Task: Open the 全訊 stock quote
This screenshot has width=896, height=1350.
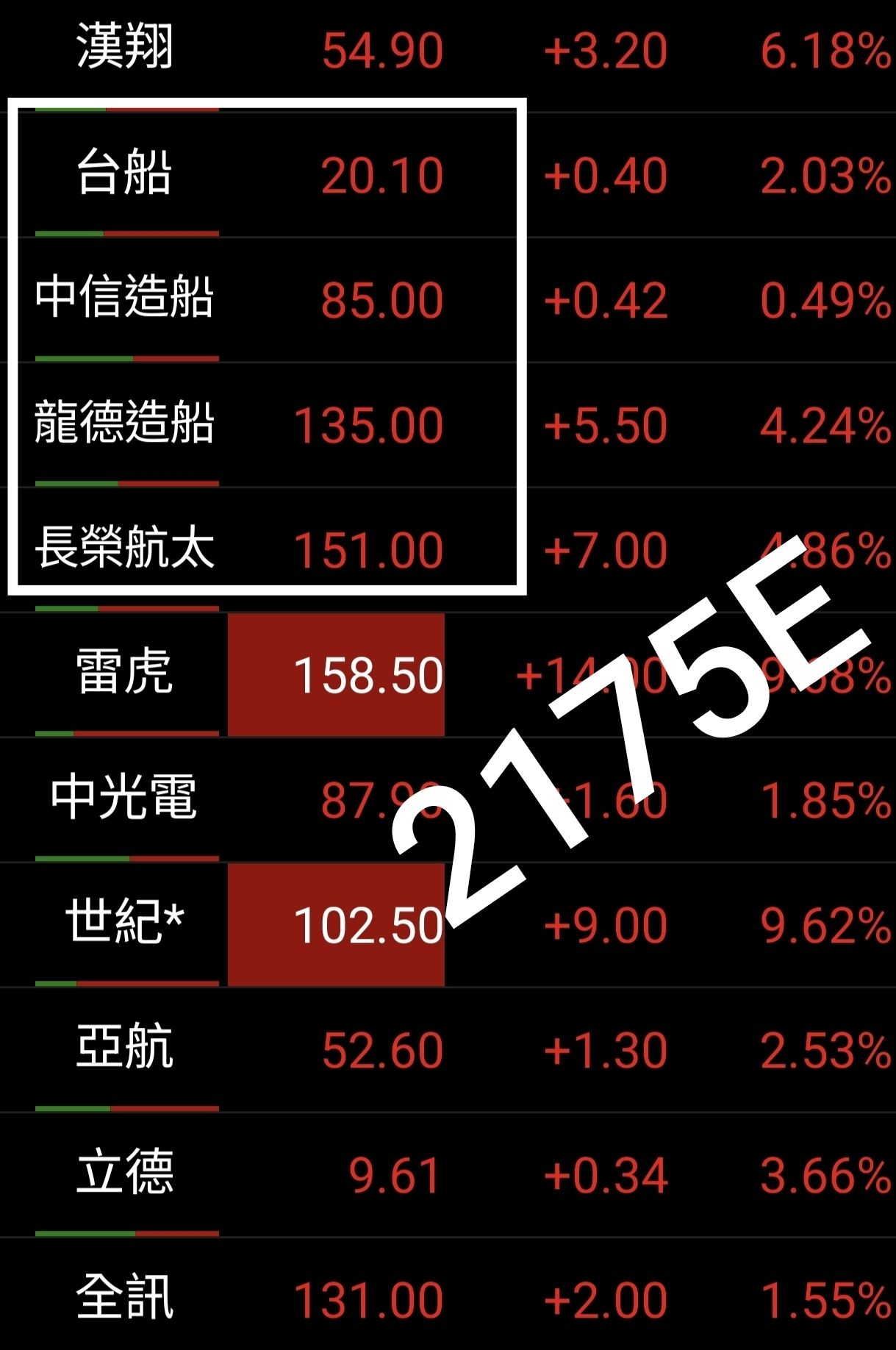Action: [125, 1299]
